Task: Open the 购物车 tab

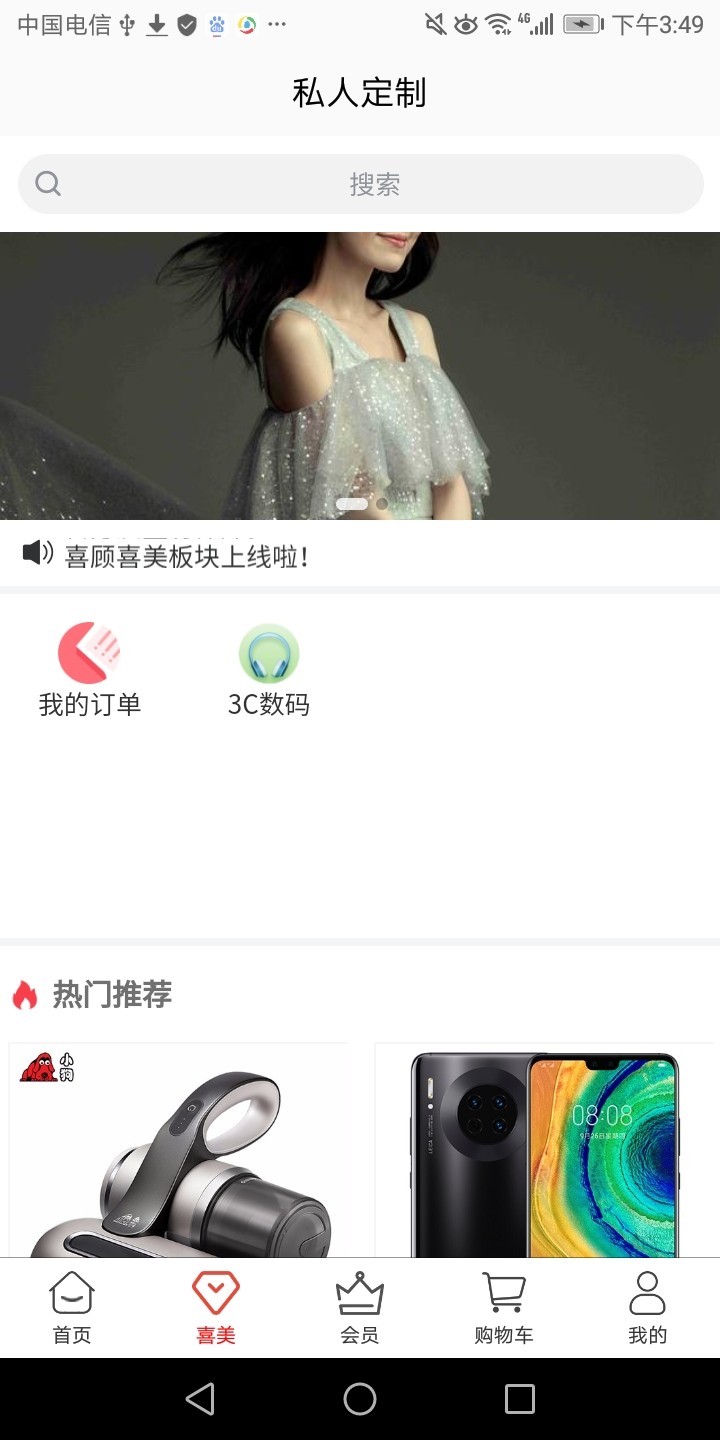Action: tap(504, 1307)
